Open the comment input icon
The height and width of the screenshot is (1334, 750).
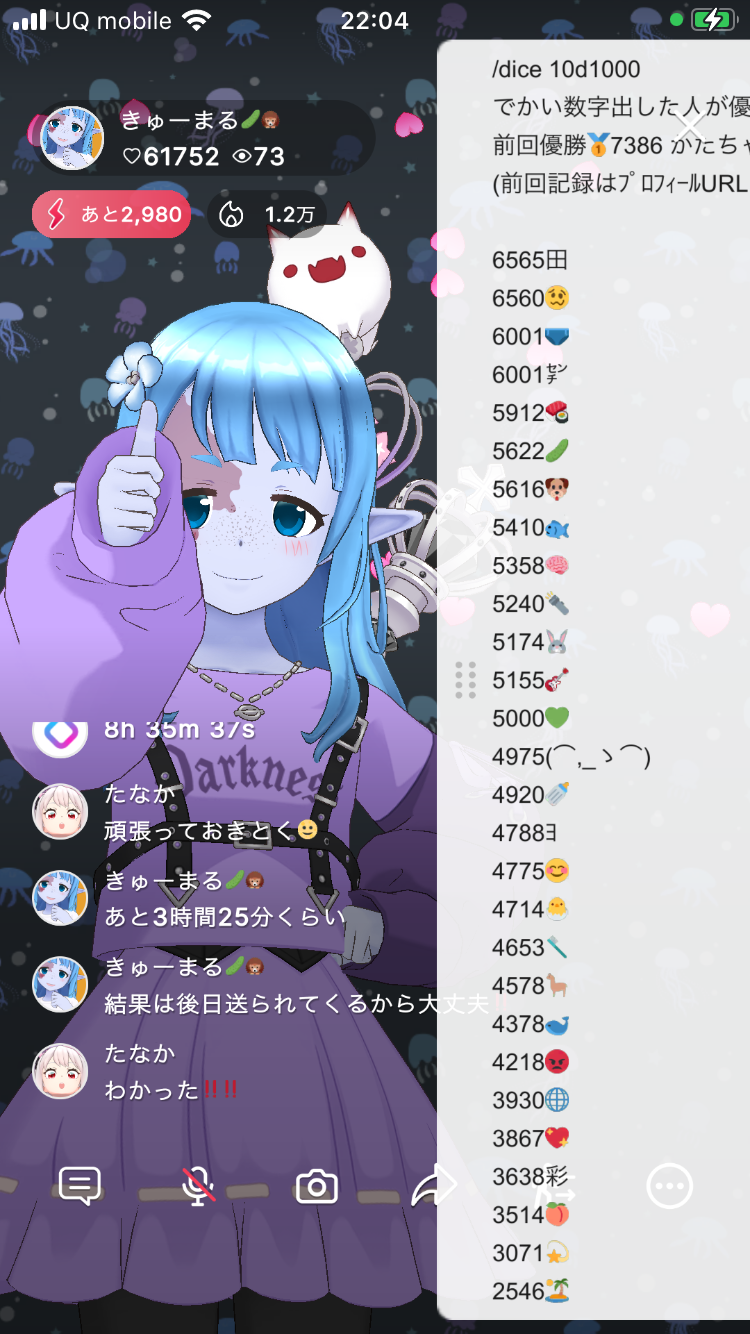click(x=80, y=1186)
